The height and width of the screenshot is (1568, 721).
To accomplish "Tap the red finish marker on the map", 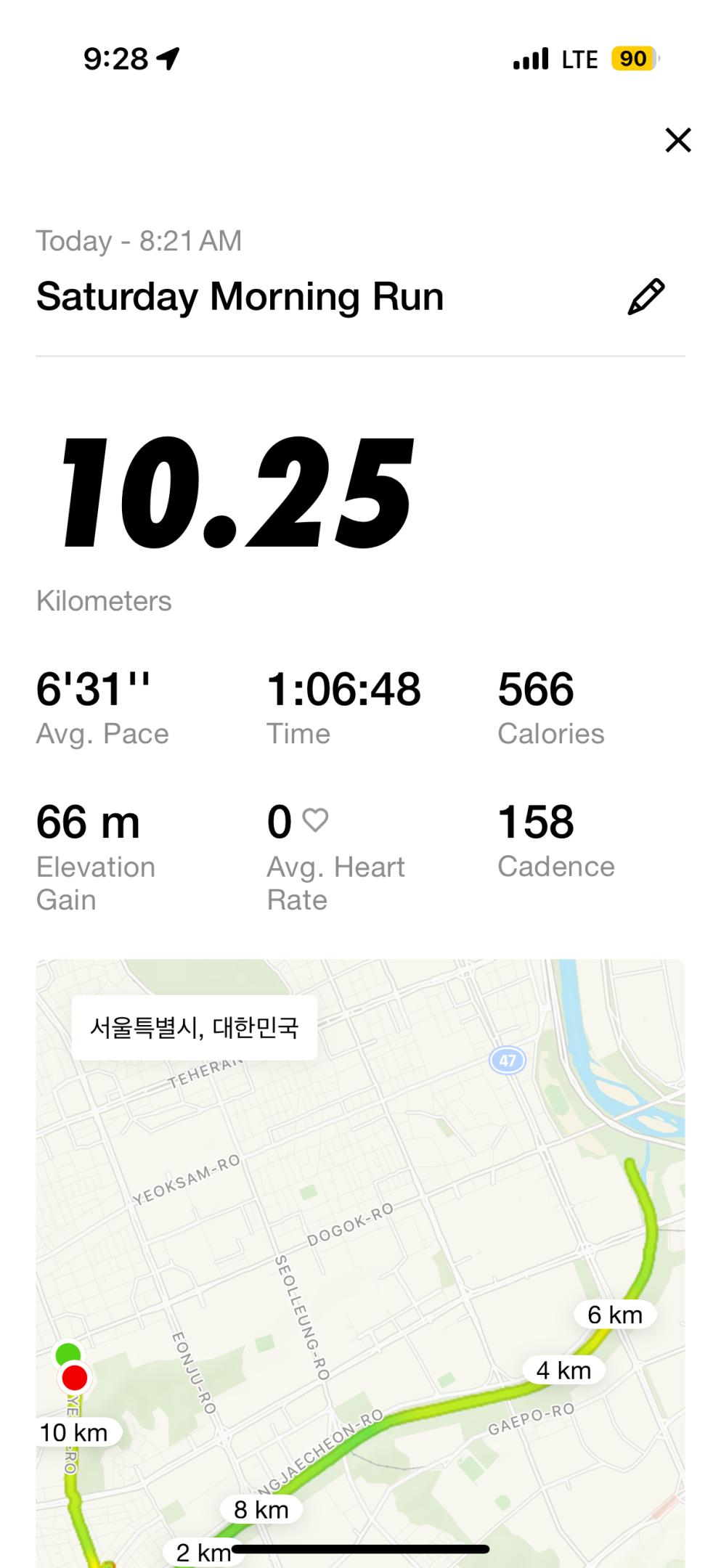I will tap(75, 1378).
